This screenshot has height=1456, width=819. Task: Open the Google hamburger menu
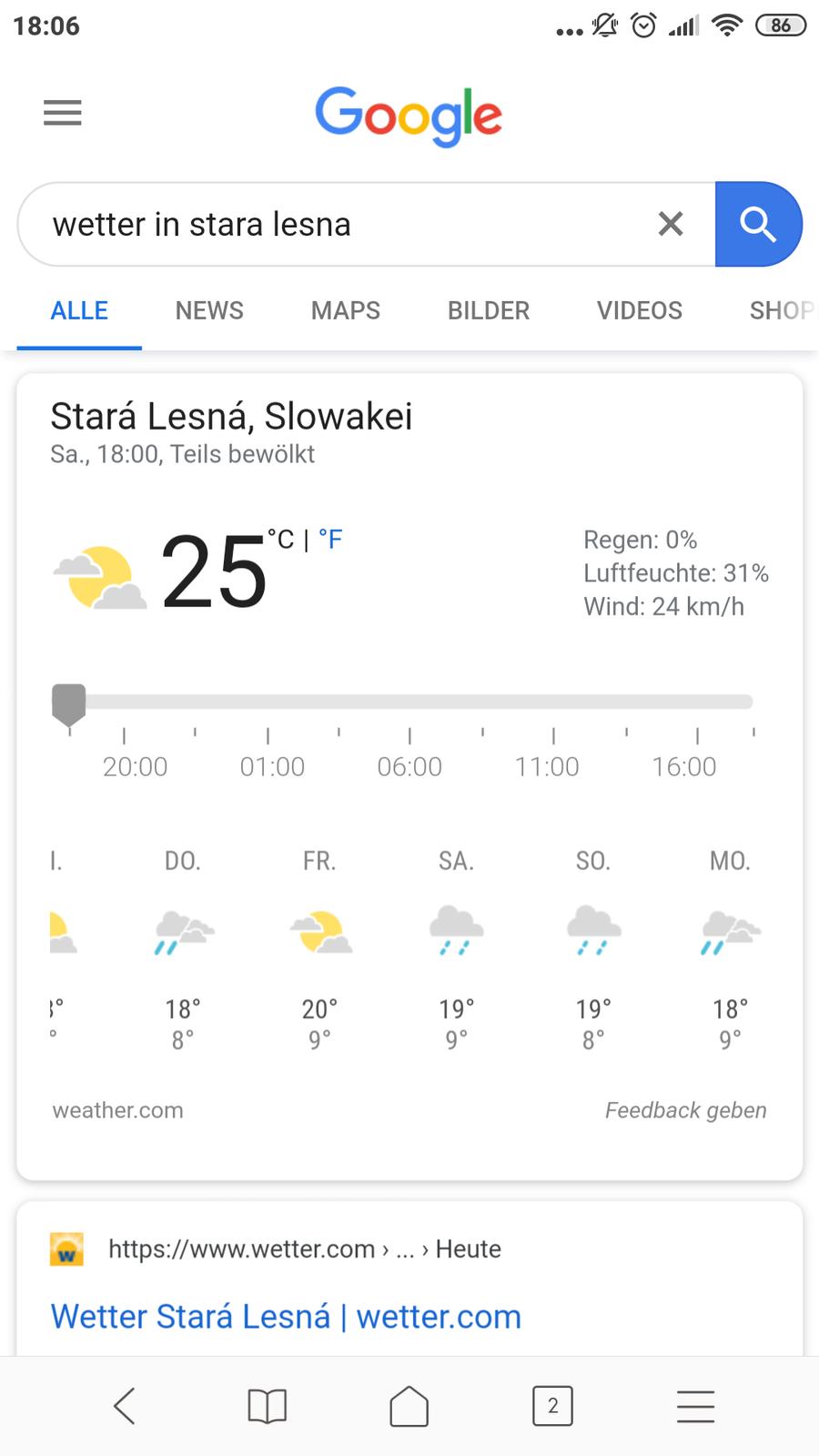click(62, 113)
